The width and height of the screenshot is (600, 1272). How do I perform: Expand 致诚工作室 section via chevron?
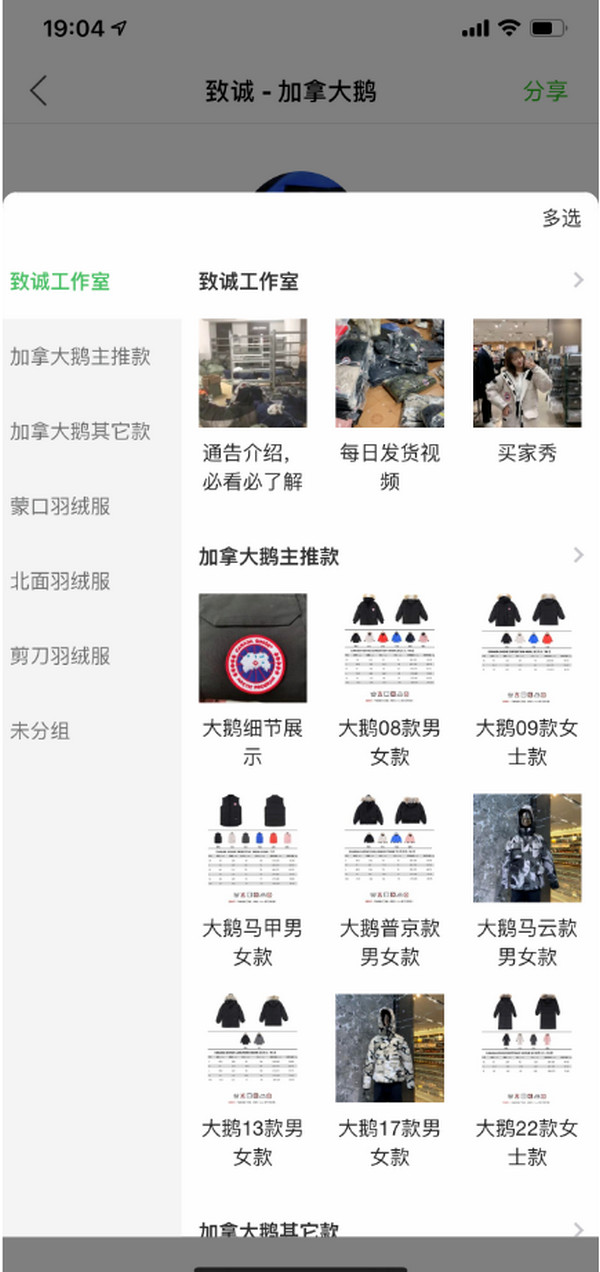pyautogui.click(x=578, y=281)
